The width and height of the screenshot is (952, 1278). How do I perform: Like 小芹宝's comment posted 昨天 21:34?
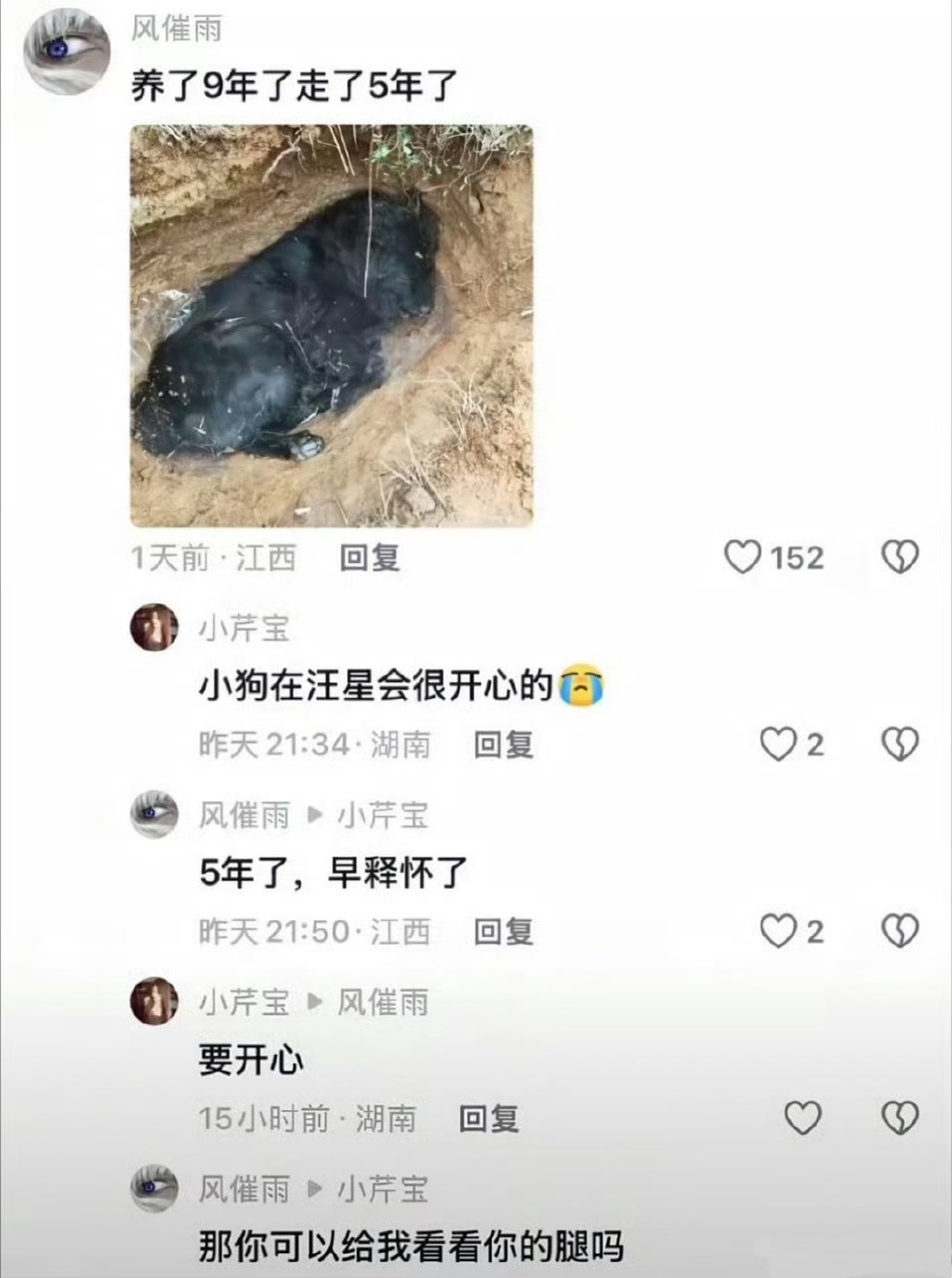778,744
